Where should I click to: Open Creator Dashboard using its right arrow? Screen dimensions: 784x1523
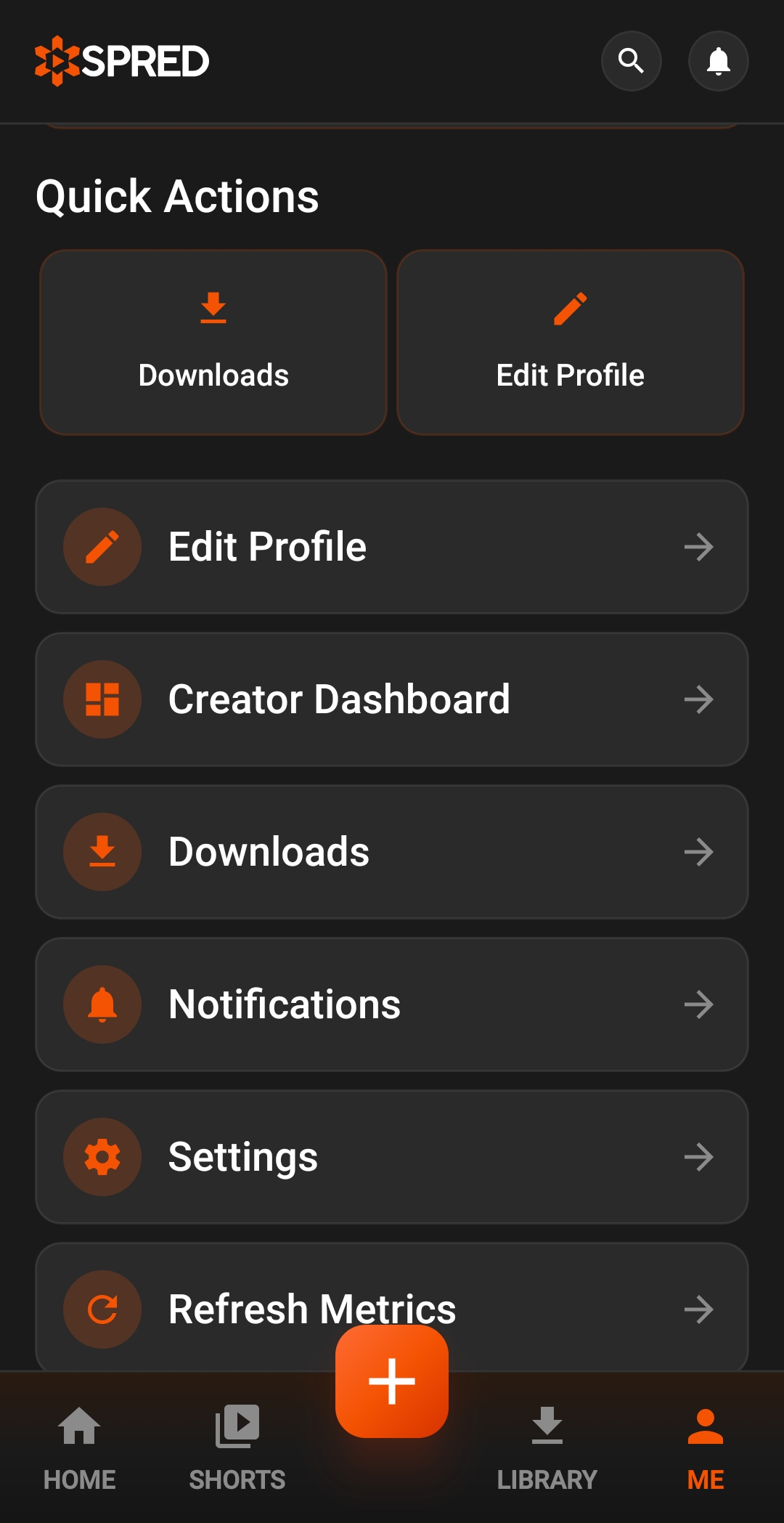coord(699,699)
